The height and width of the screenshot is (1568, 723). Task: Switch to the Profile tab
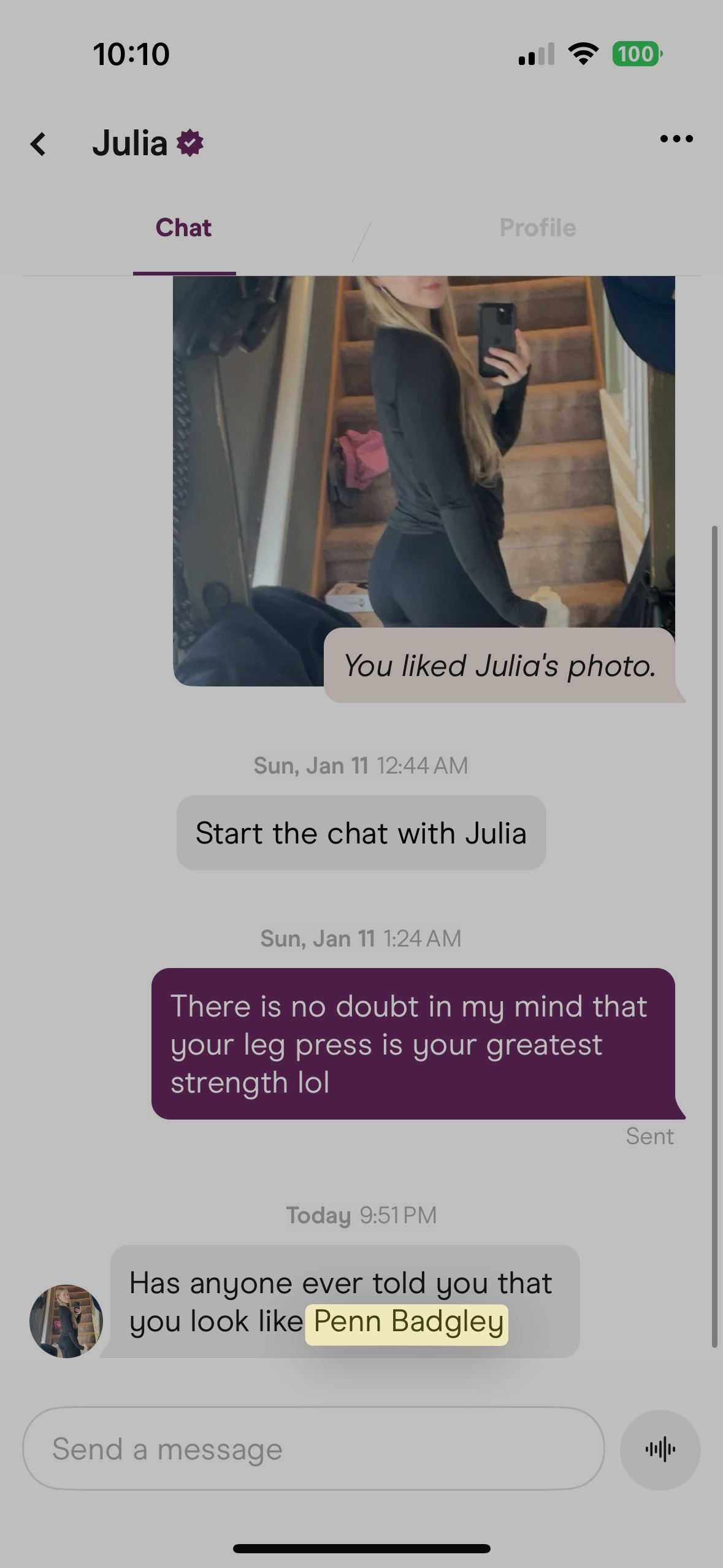coord(537,228)
